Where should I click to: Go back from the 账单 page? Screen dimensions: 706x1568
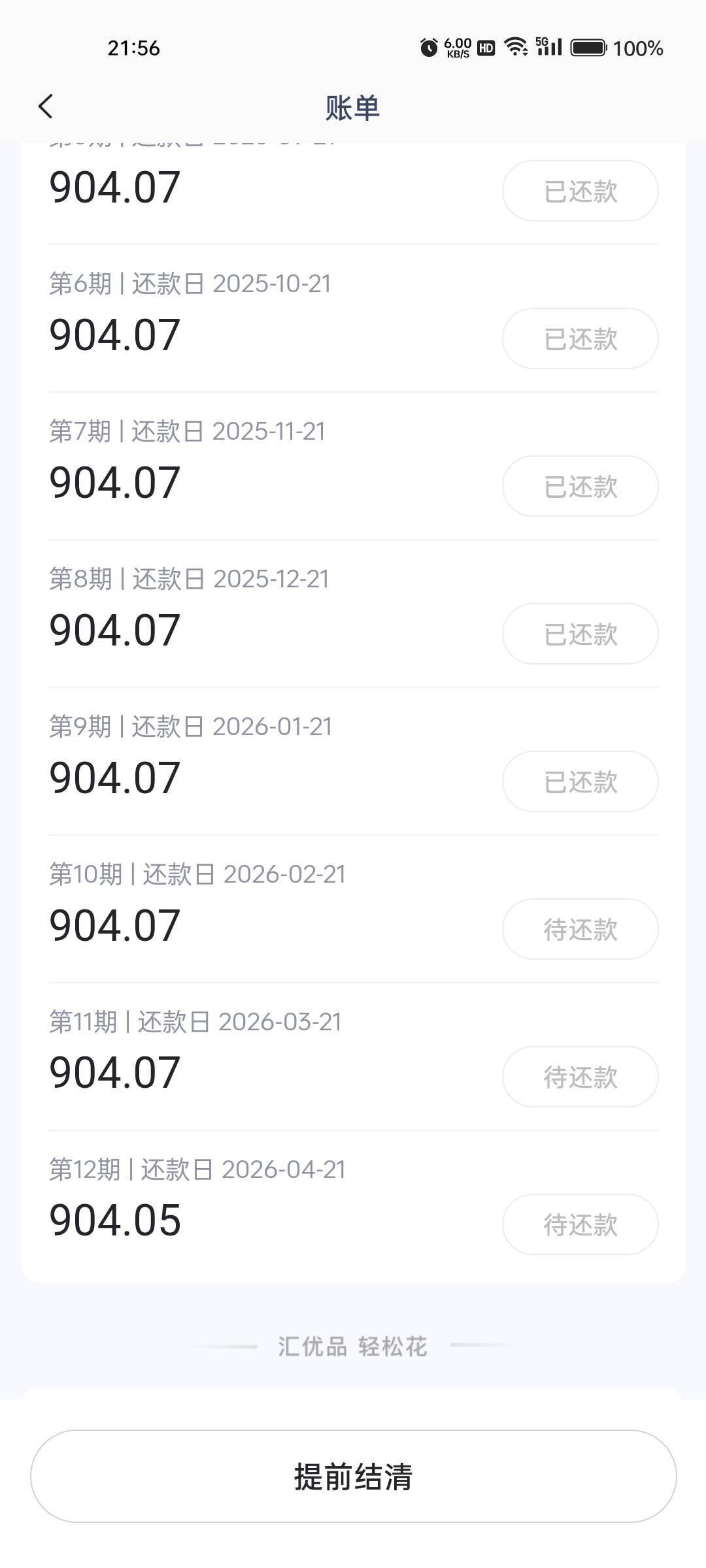click(45, 106)
